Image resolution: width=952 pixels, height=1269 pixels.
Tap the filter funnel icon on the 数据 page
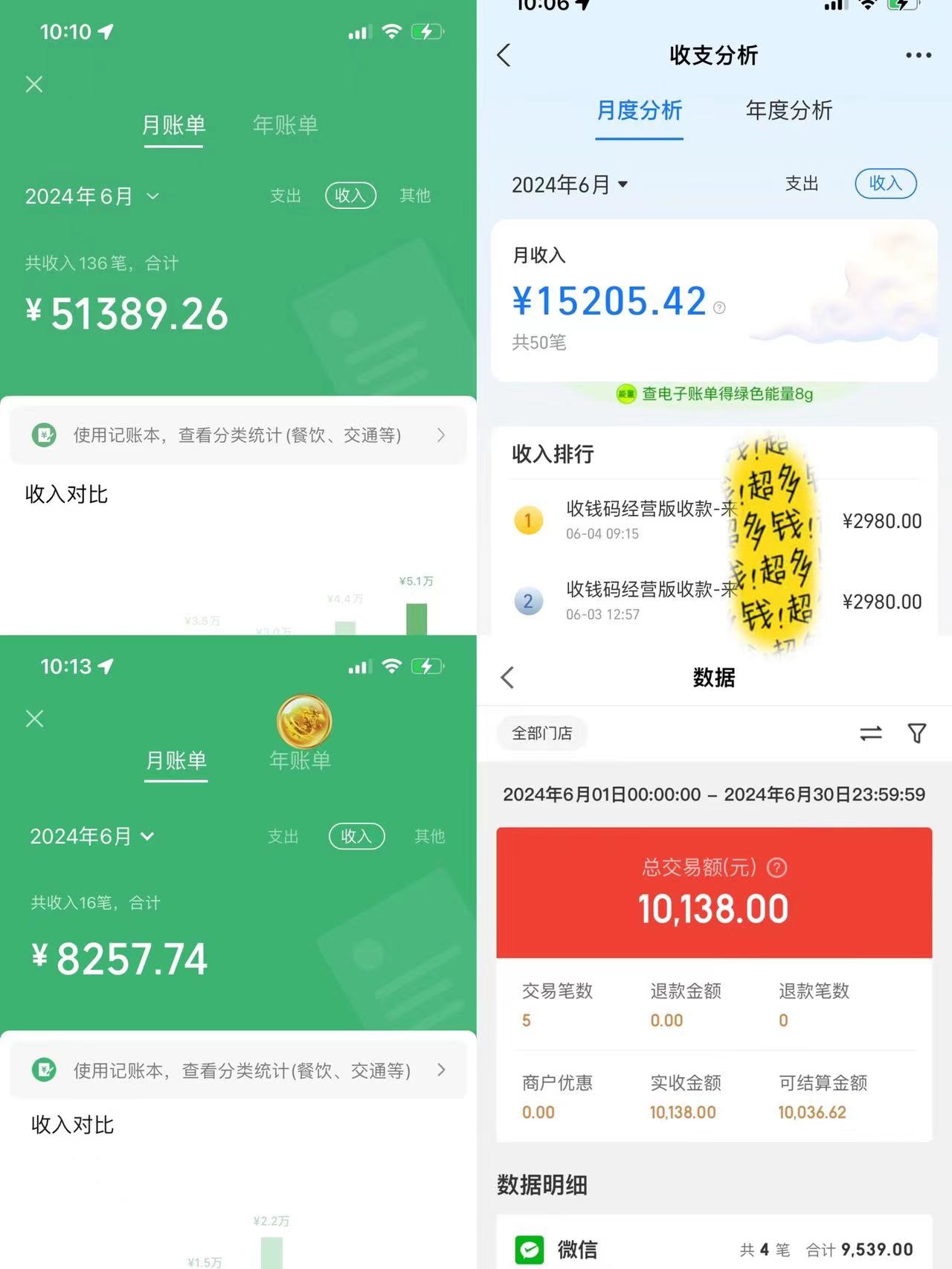pyautogui.click(x=919, y=733)
